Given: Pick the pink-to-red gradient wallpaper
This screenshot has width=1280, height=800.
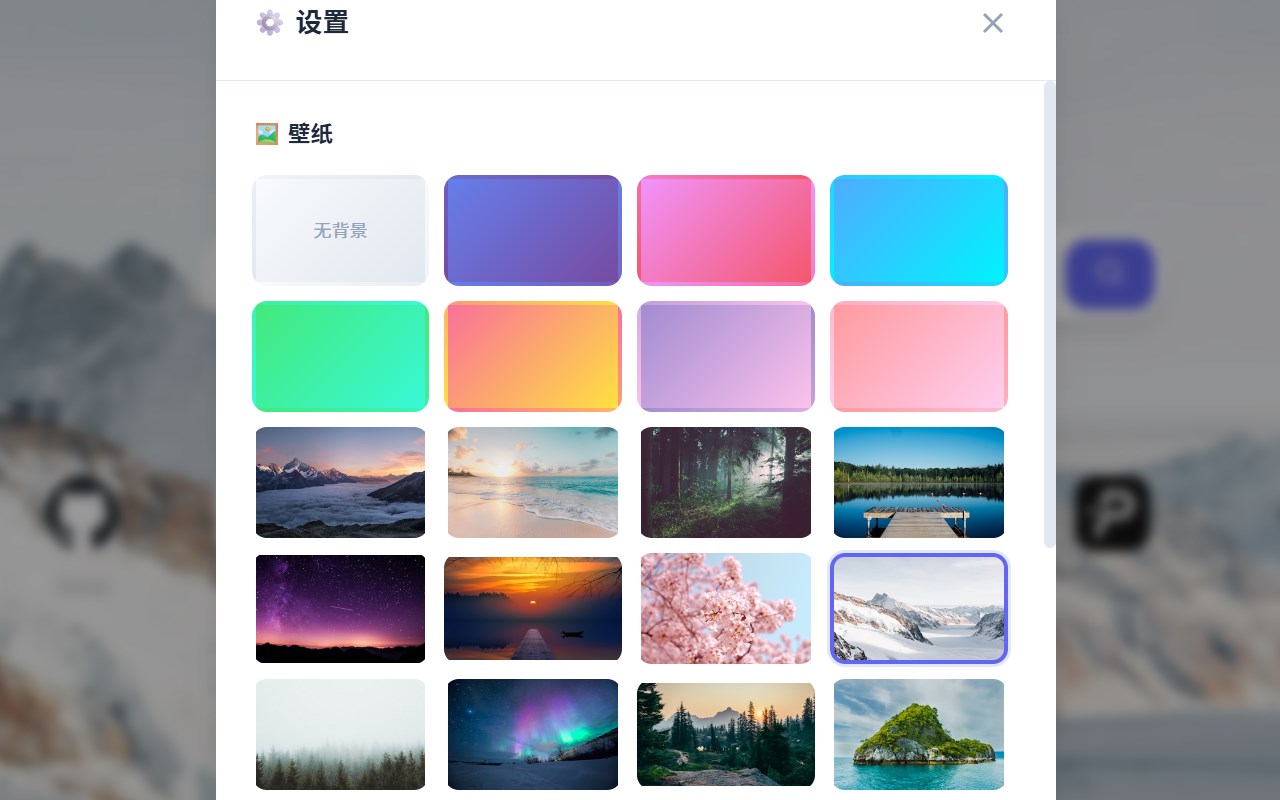Looking at the screenshot, I should point(726,230).
